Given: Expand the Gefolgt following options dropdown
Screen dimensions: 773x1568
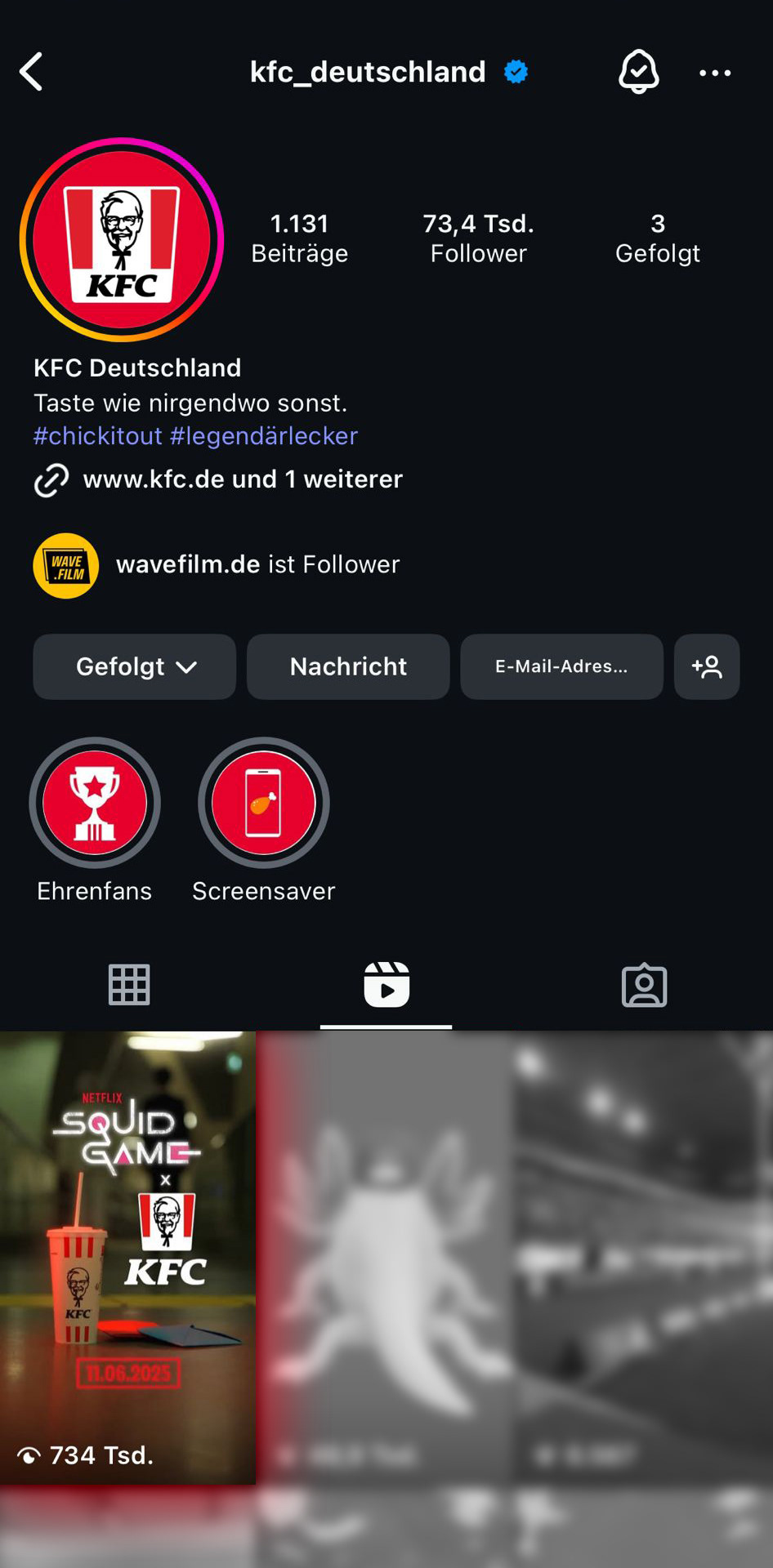Looking at the screenshot, I should pyautogui.click(x=135, y=666).
